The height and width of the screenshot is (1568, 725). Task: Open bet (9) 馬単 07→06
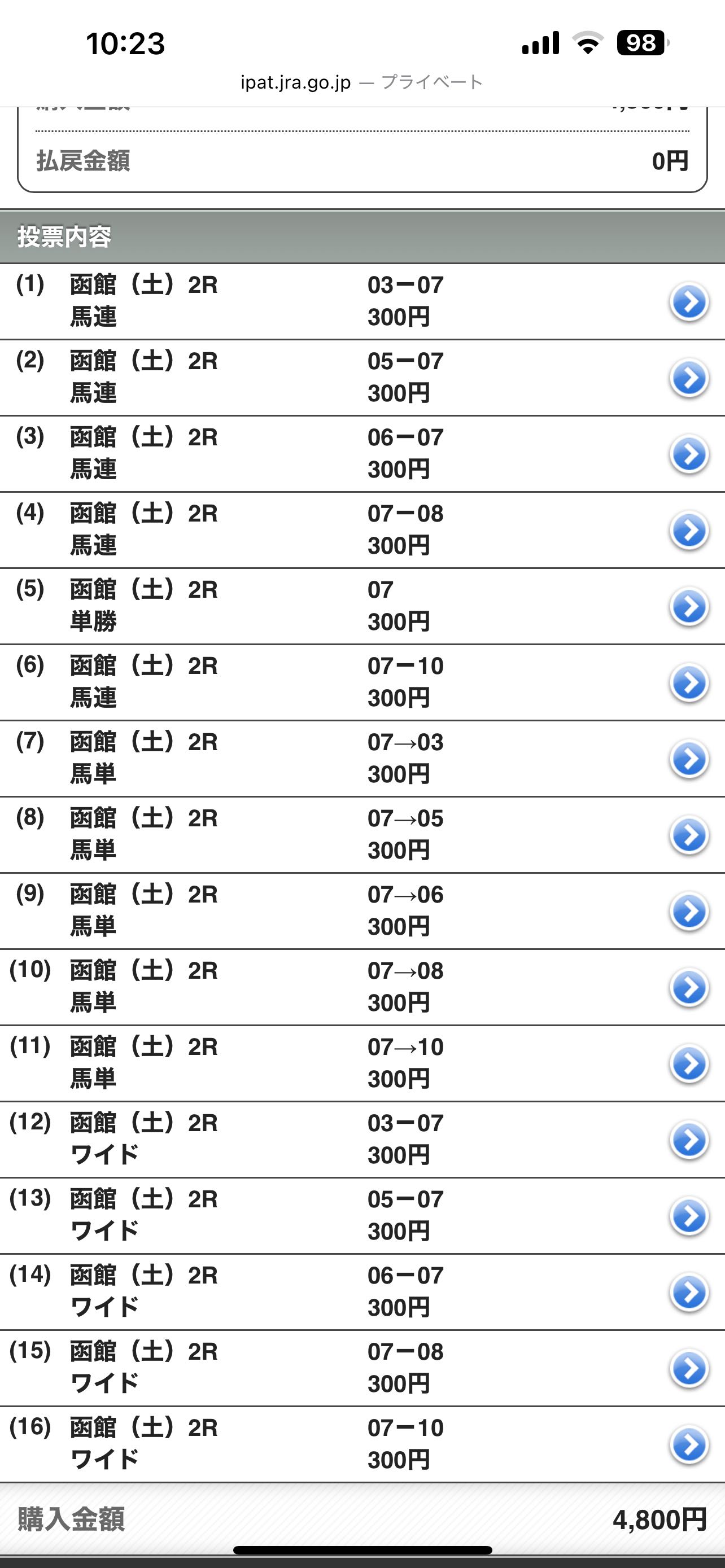(x=362, y=910)
